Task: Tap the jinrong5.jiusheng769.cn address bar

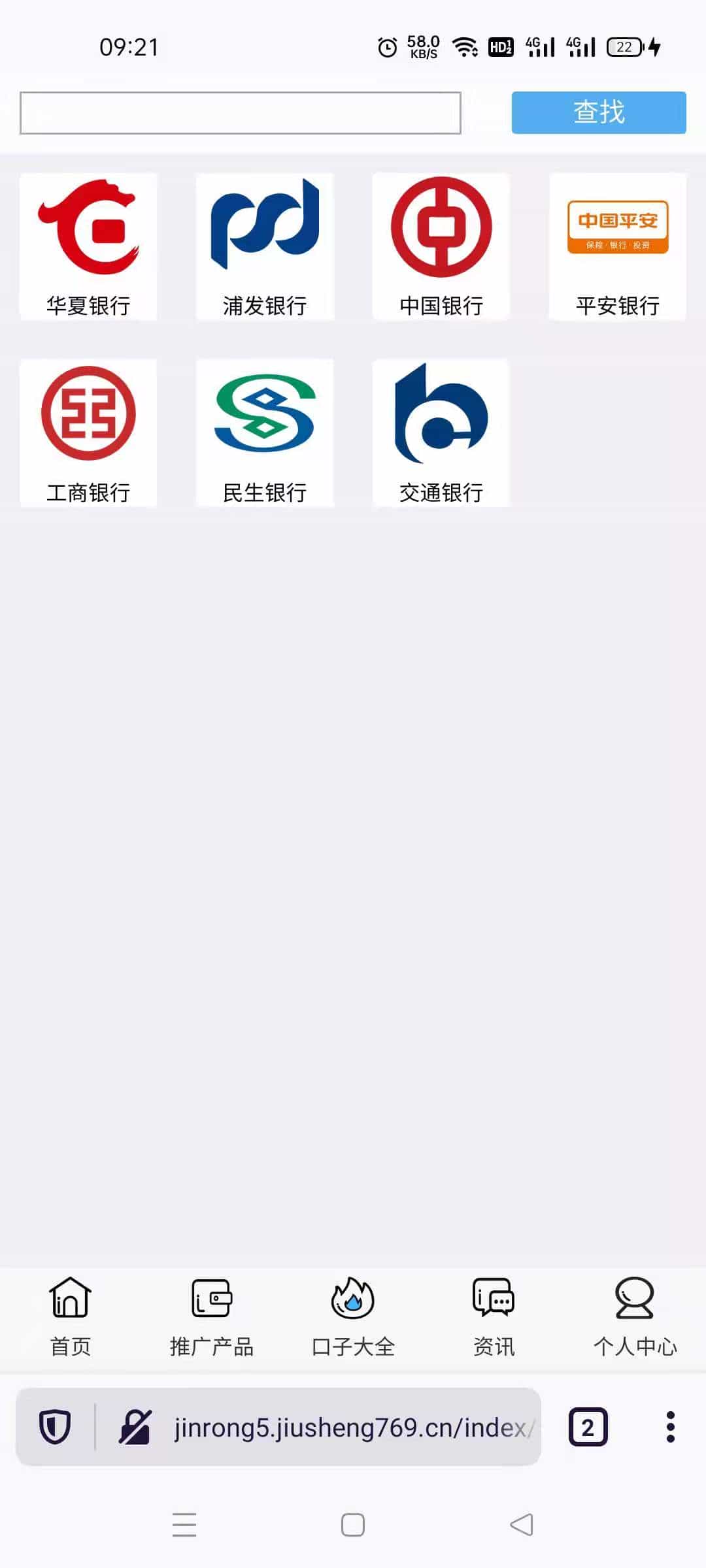Action: click(353, 1427)
